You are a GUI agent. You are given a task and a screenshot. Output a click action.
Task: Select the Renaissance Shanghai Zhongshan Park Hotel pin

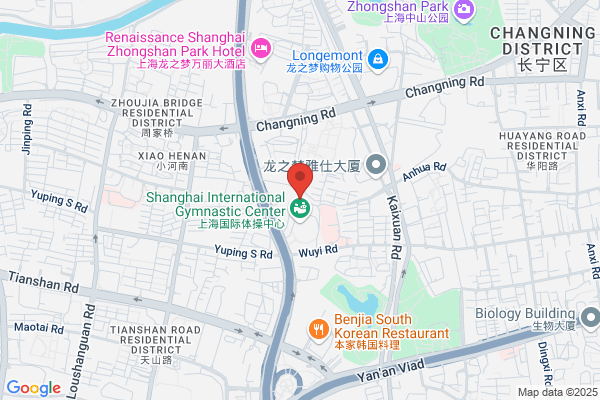tap(261, 49)
